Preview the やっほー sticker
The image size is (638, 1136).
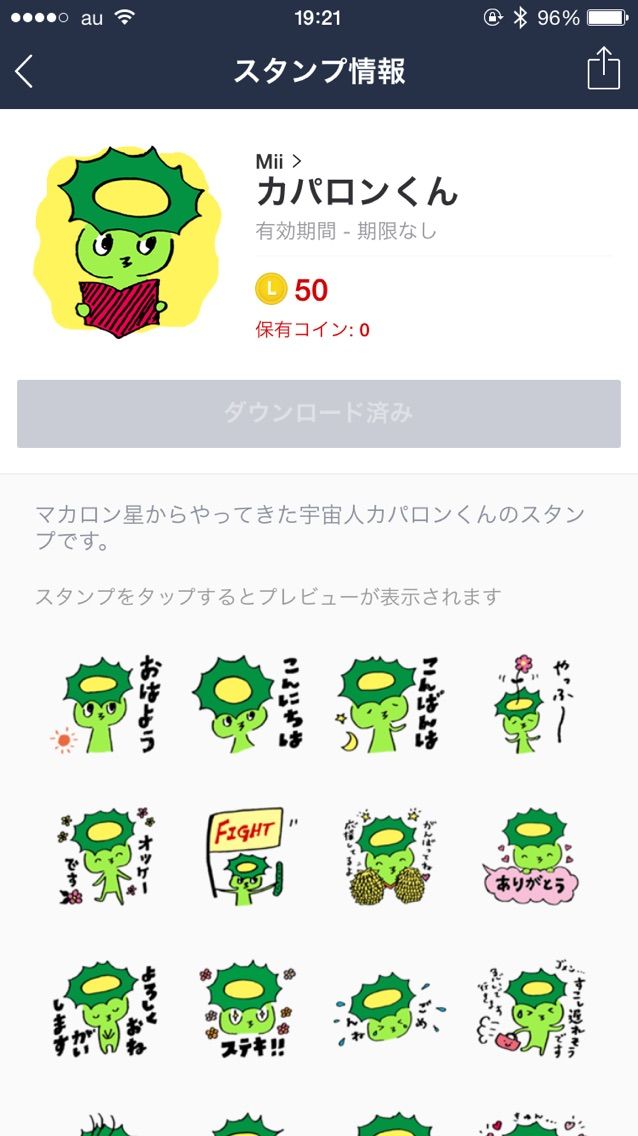coord(532,704)
